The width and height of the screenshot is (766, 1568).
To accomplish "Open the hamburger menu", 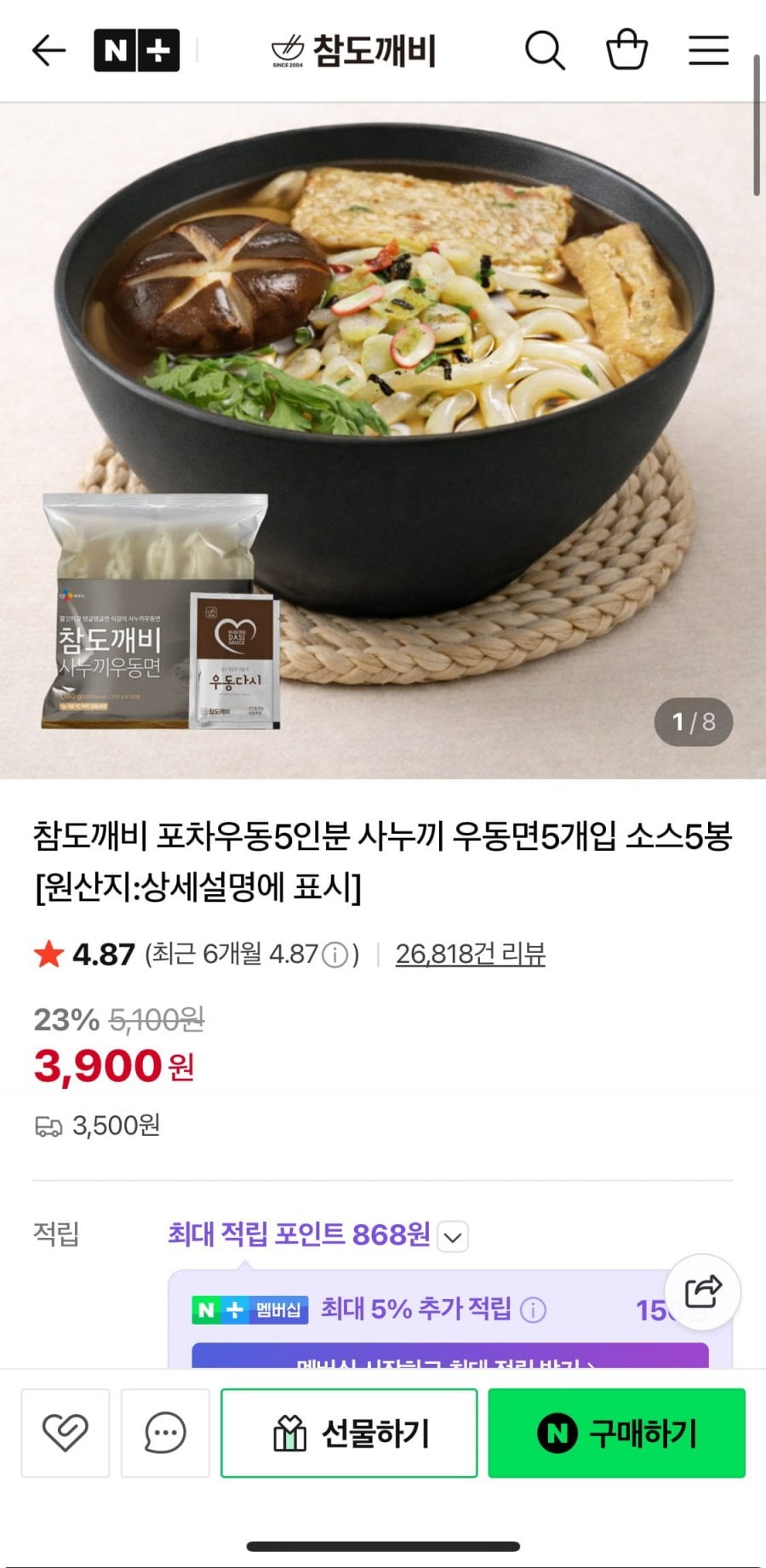I will pyautogui.click(x=708, y=51).
